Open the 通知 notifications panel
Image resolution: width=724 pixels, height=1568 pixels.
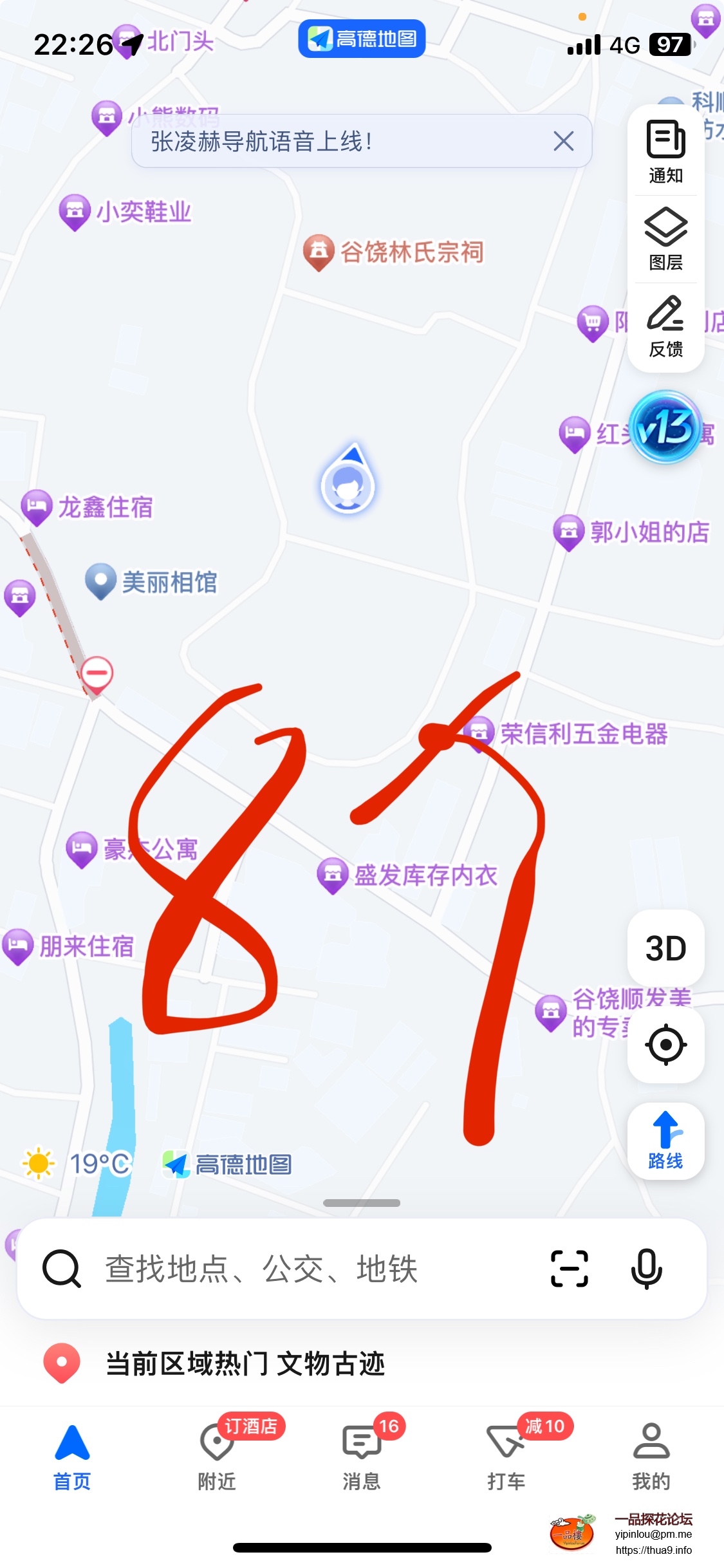[665, 152]
